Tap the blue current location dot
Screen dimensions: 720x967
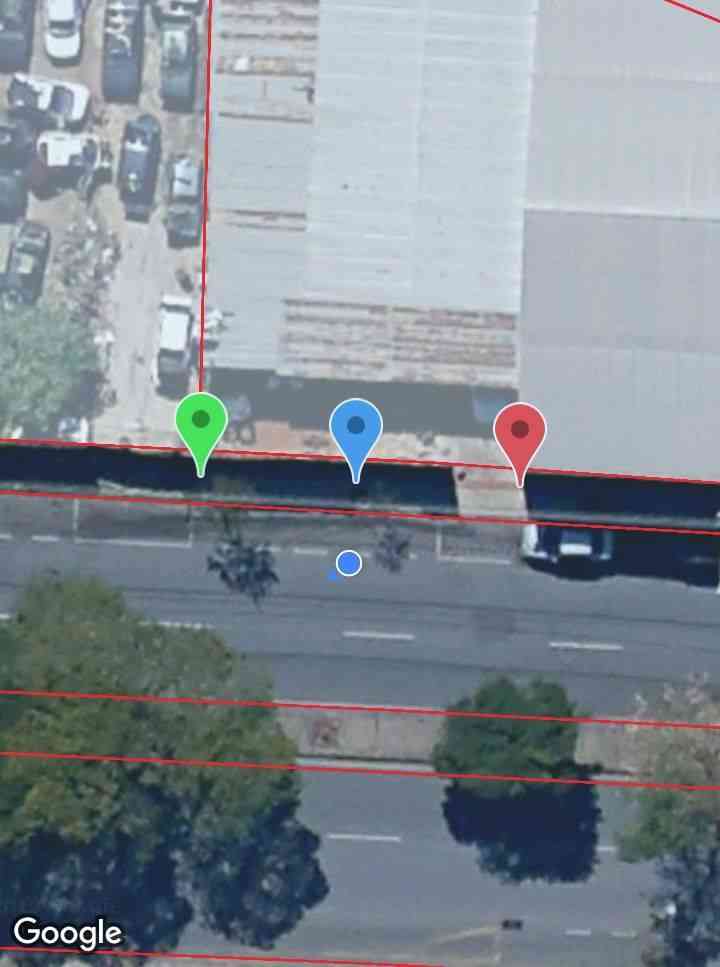tap(348, 564)
